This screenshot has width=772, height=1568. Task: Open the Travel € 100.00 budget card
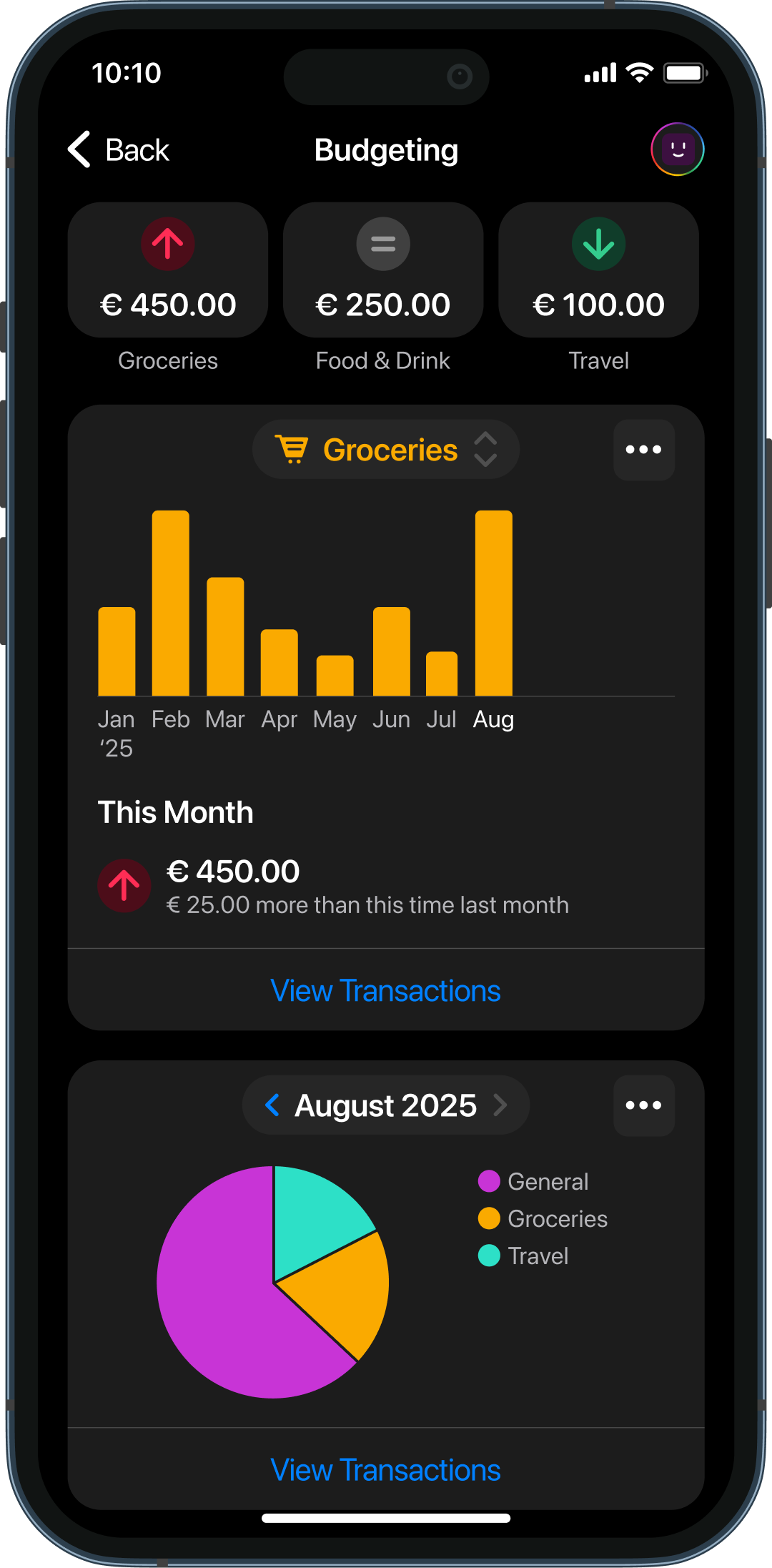click(x=598, y=270)
